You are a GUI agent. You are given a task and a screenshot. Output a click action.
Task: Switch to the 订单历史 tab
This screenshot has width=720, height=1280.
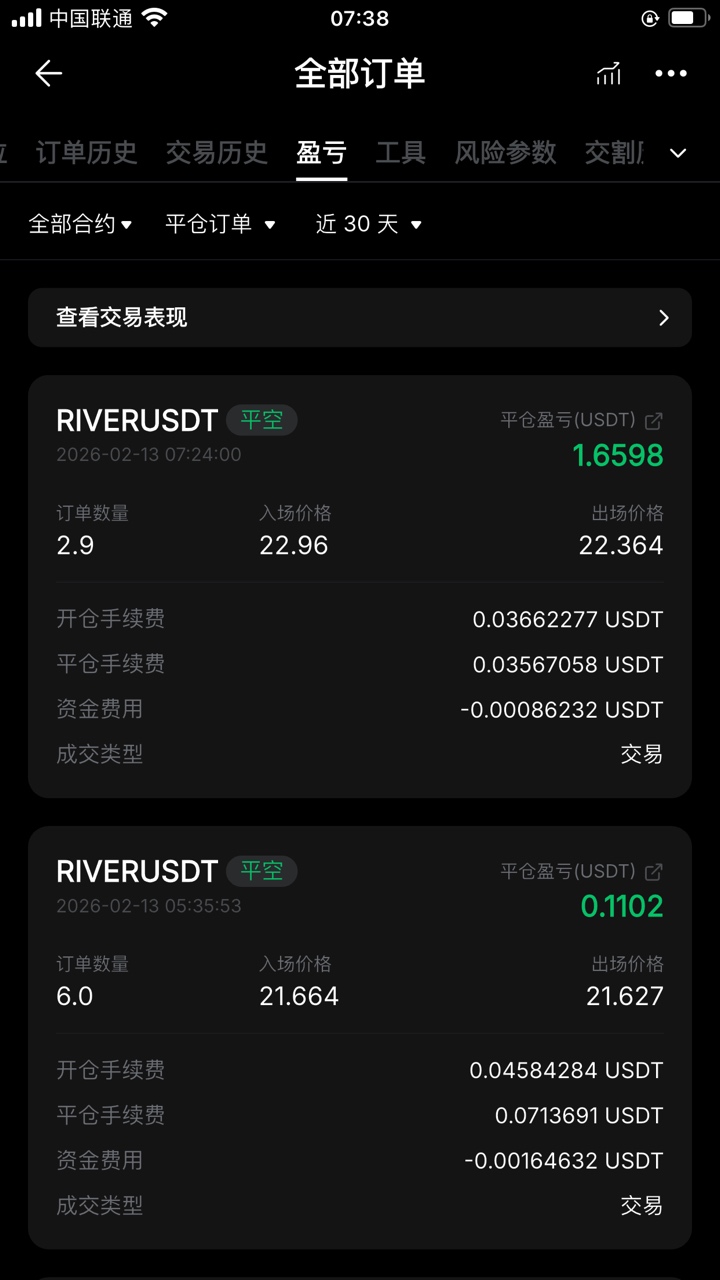click(86, 153)
